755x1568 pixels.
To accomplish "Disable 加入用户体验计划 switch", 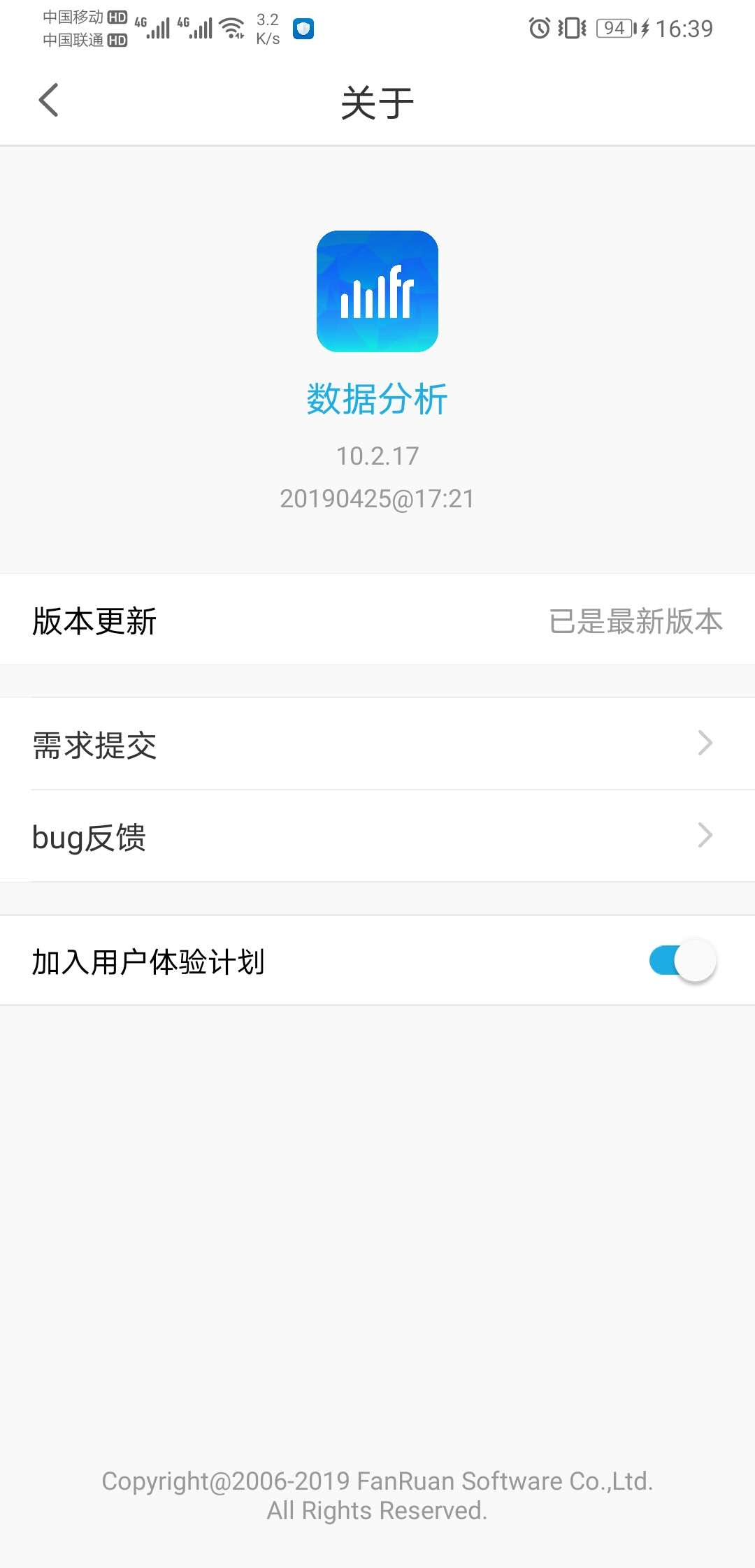I will click(x=682, y=961).
